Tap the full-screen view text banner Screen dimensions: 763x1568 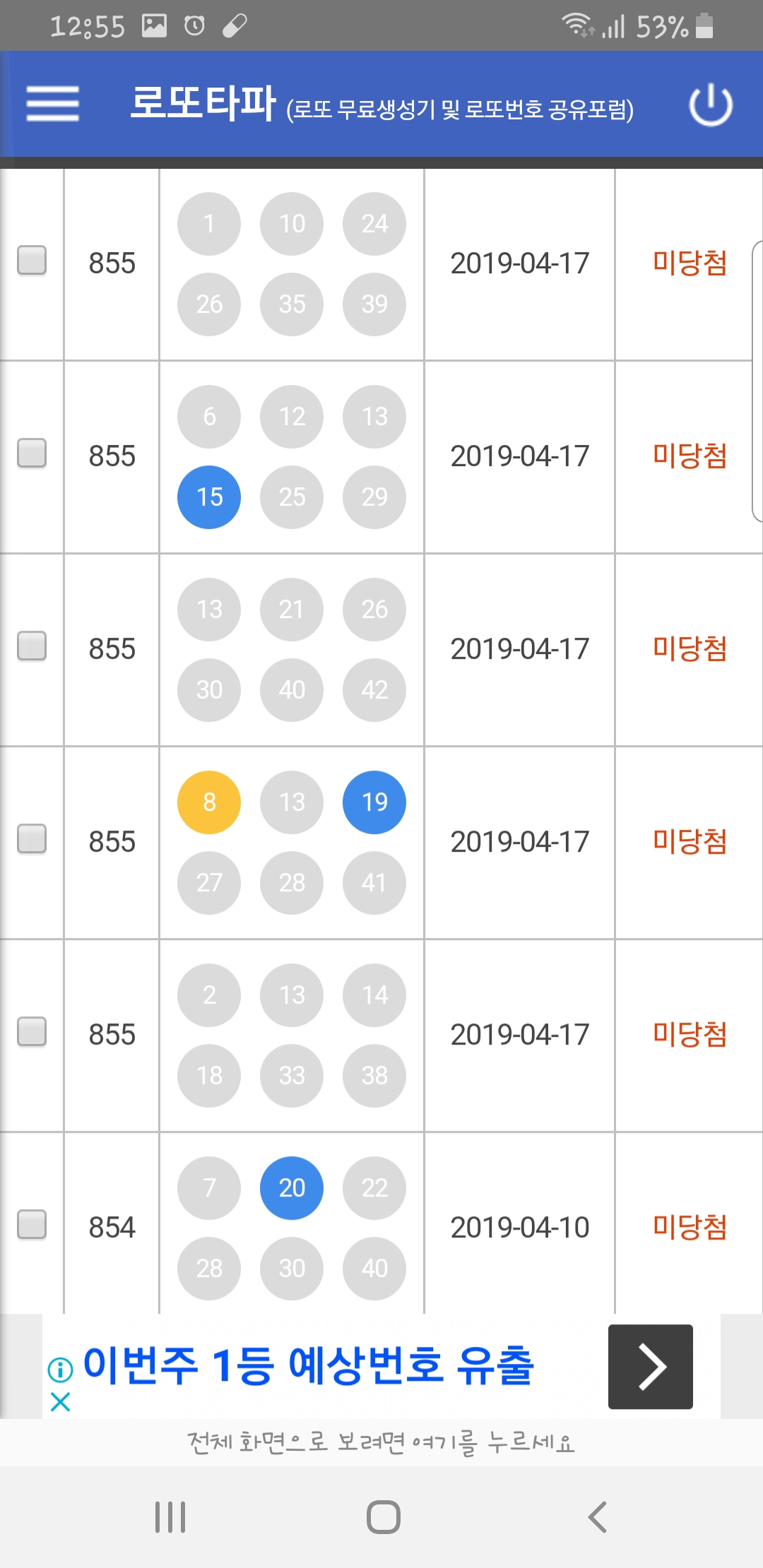[x=381, y=1442]
